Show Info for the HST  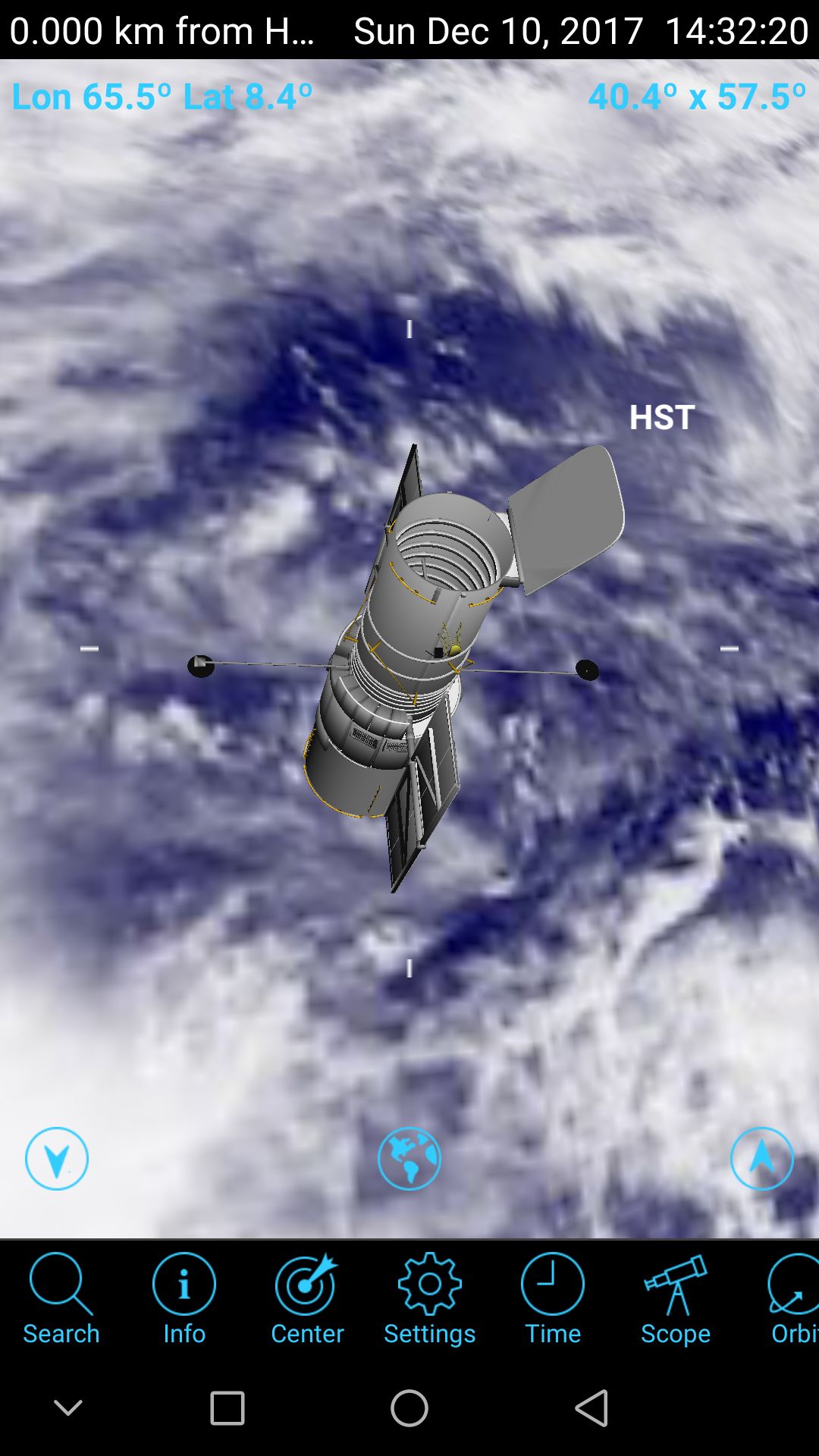[x=184, y=1298]
